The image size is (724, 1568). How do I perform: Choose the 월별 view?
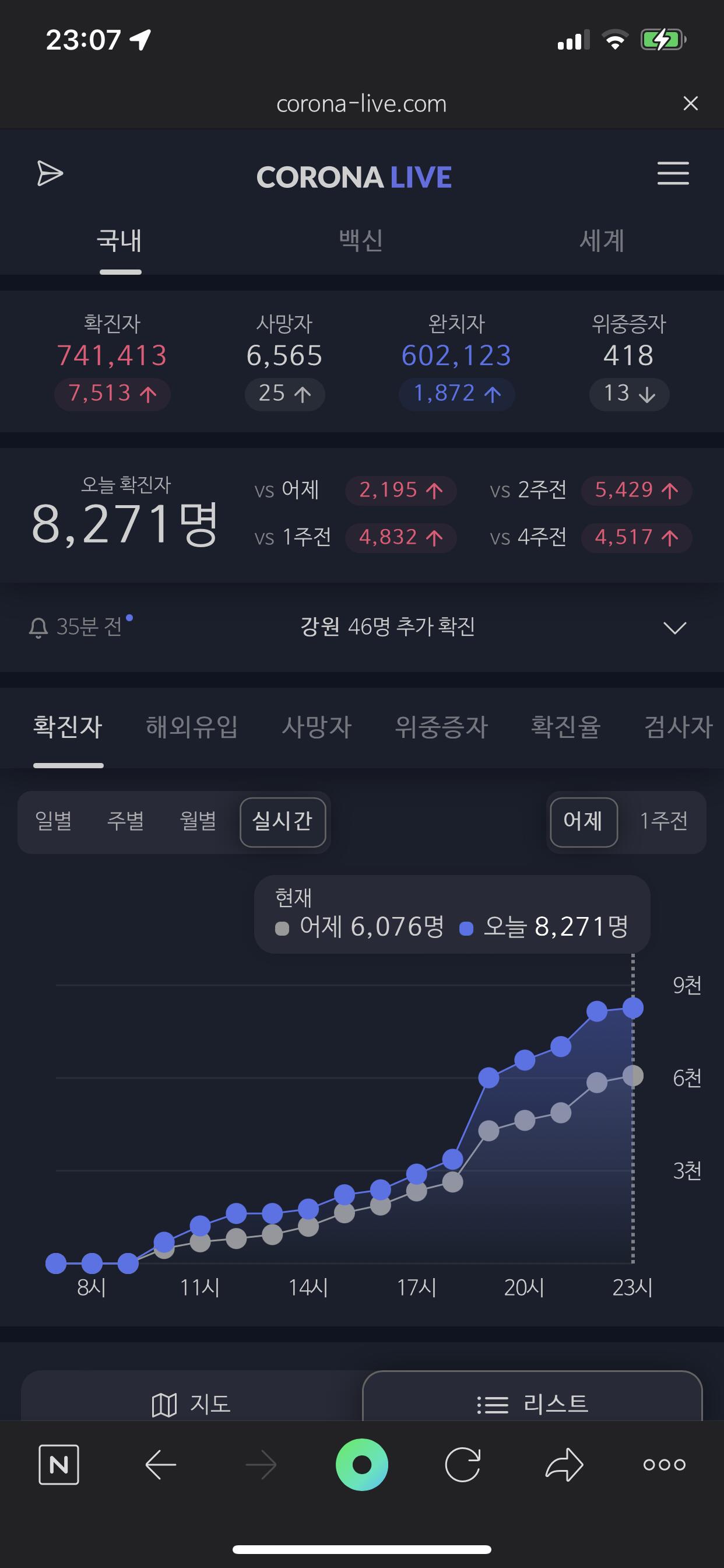click(198, 821)
